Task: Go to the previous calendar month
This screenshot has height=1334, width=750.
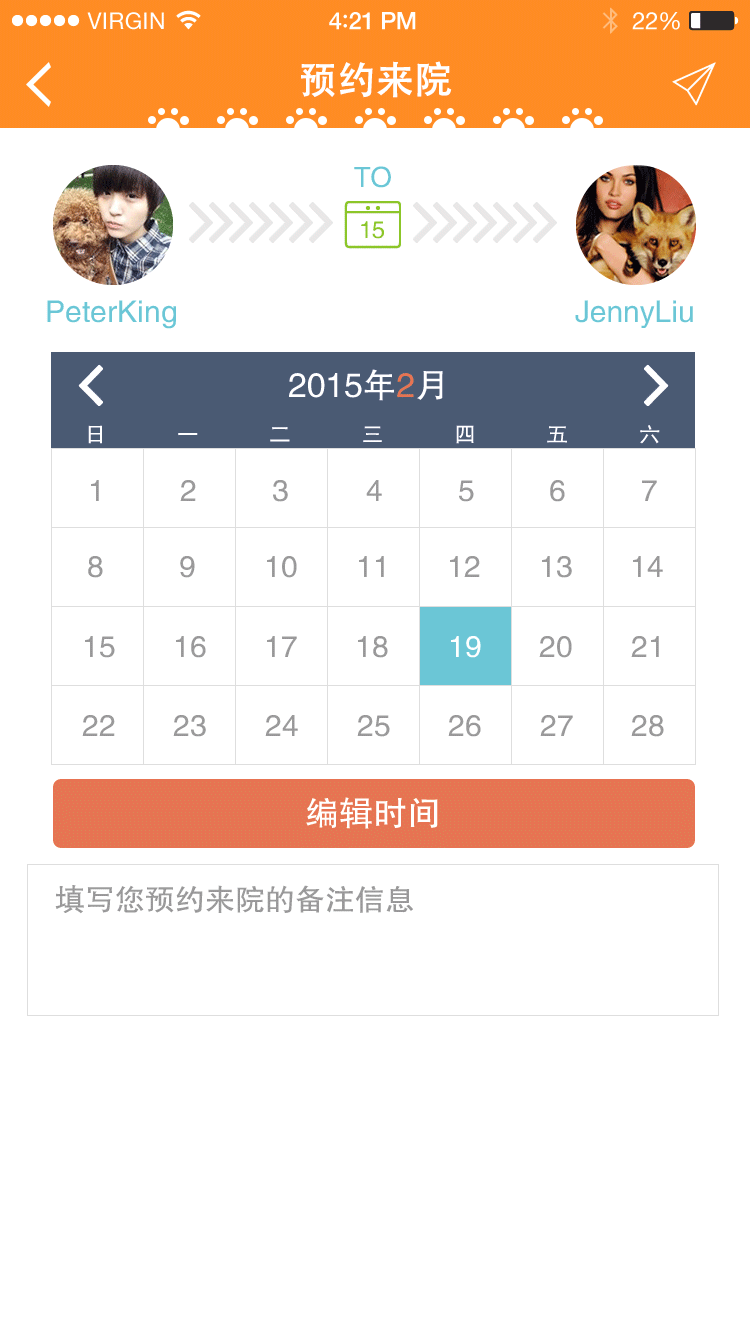Action: 92,386
